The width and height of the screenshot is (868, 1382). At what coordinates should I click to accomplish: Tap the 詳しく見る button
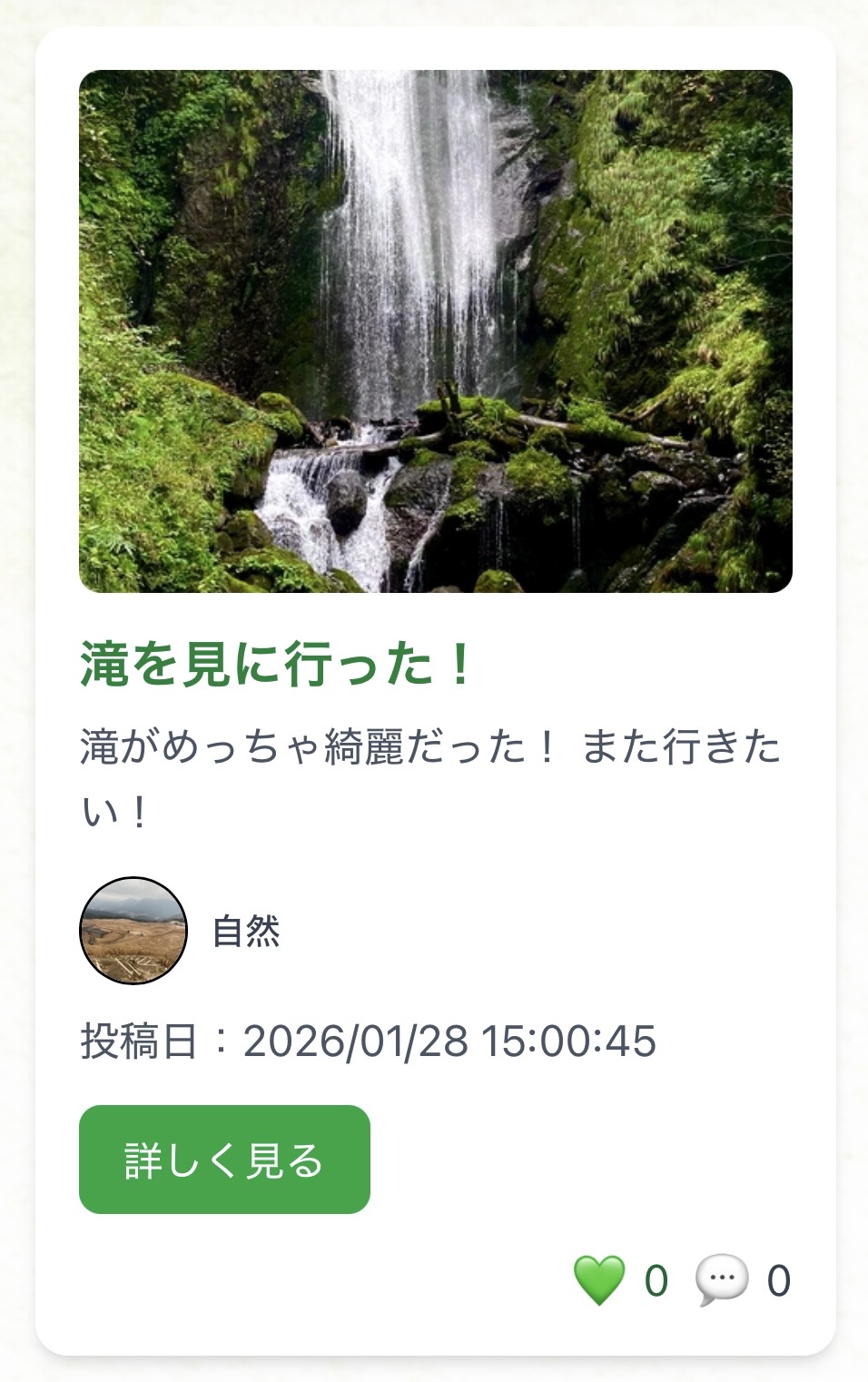pos(224,1160)
